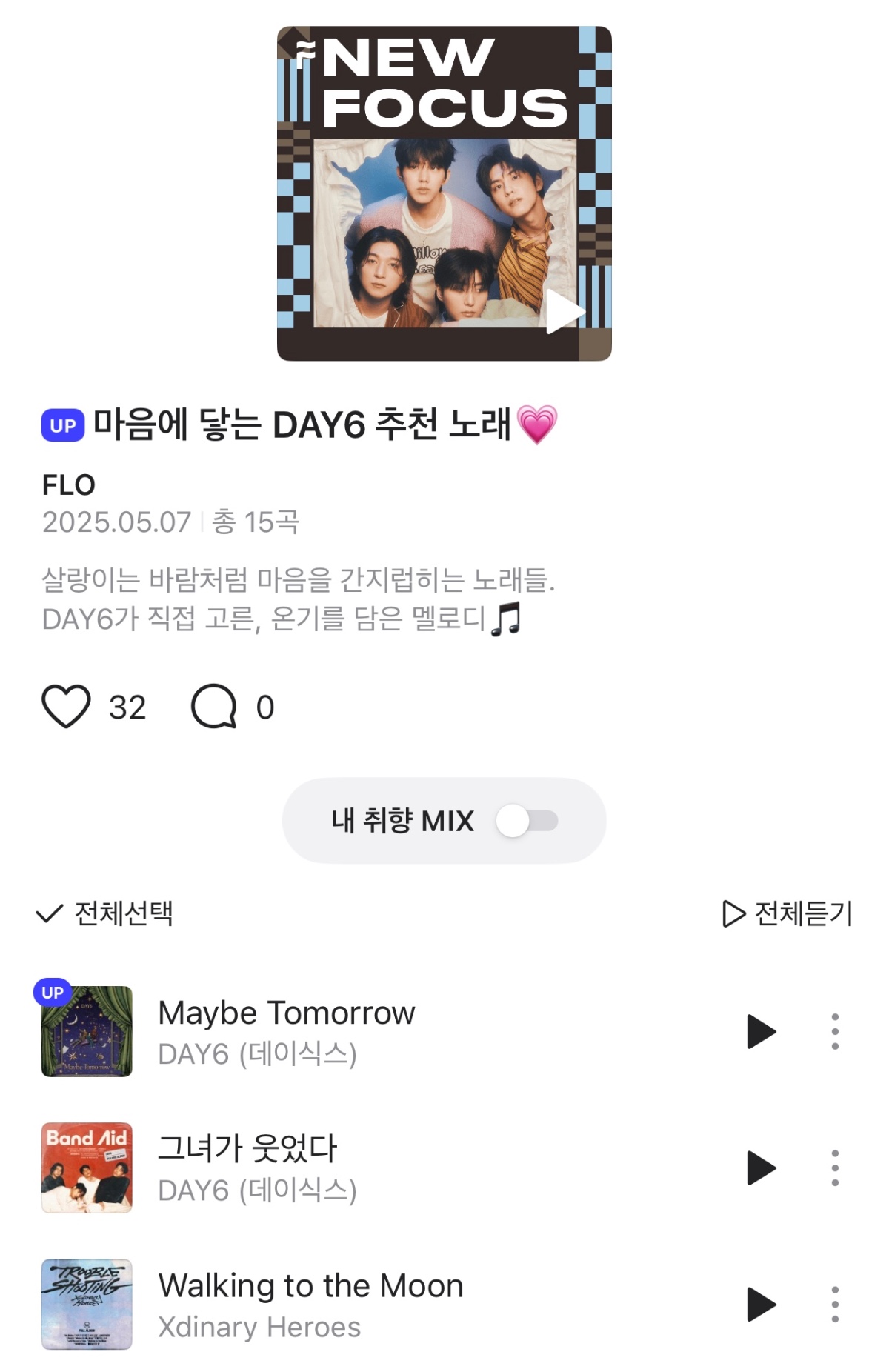Image resolution: width=889 pixels, height=1372 pixels.
Task: Play the song Maybe Tomorrow
Action: pyautogui.click(x=761, y=1031)
